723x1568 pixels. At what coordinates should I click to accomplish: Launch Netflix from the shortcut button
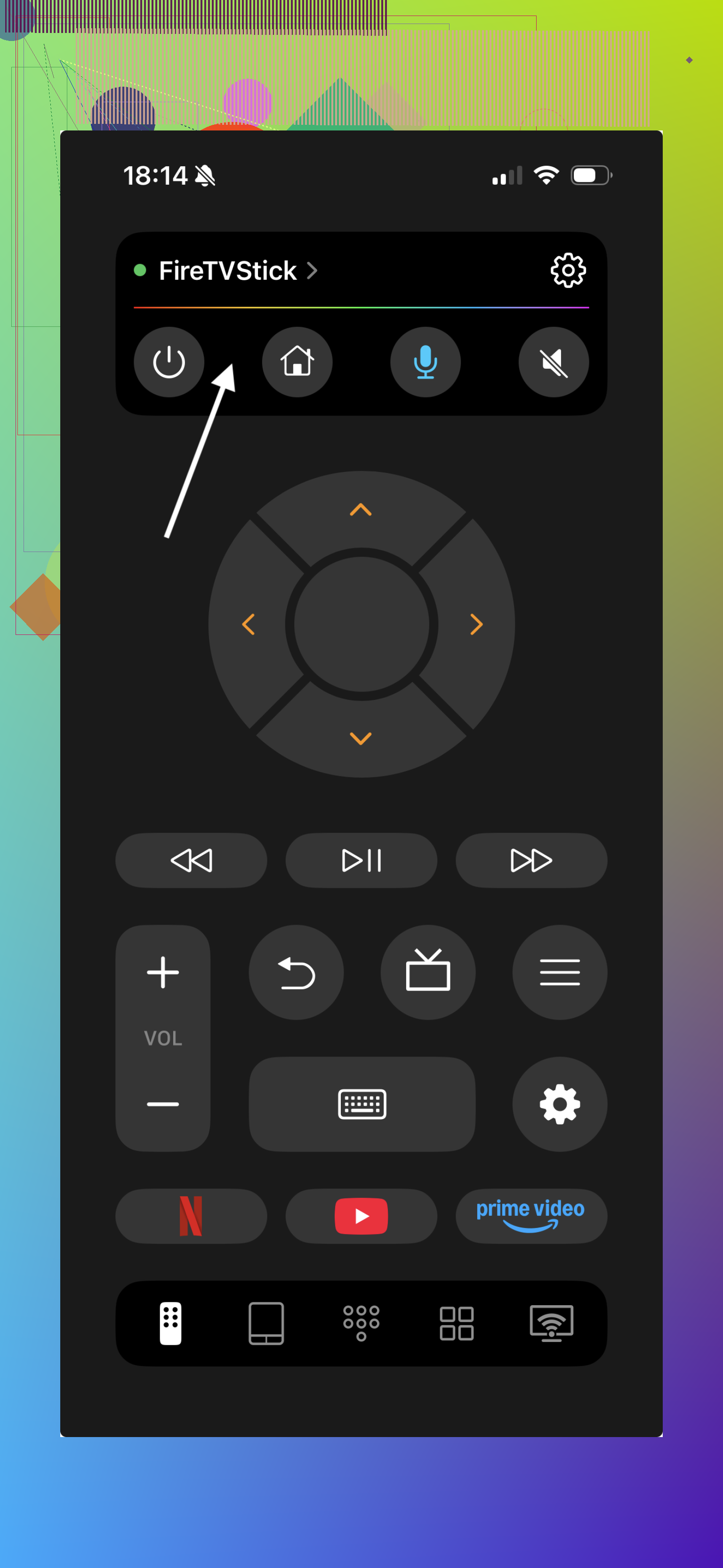(191, 1216)
